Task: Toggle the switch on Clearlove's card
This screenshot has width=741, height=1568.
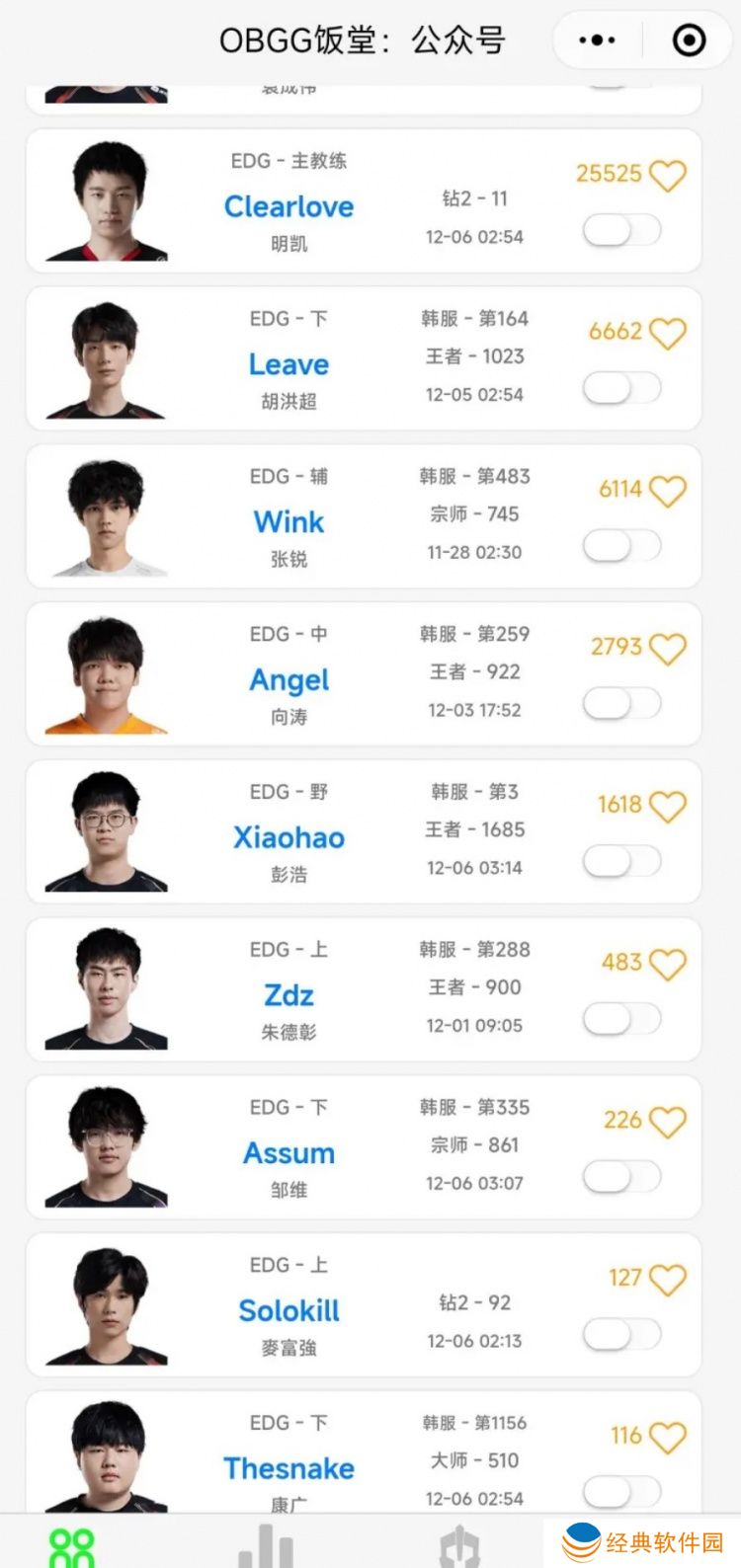Action: 621,231
